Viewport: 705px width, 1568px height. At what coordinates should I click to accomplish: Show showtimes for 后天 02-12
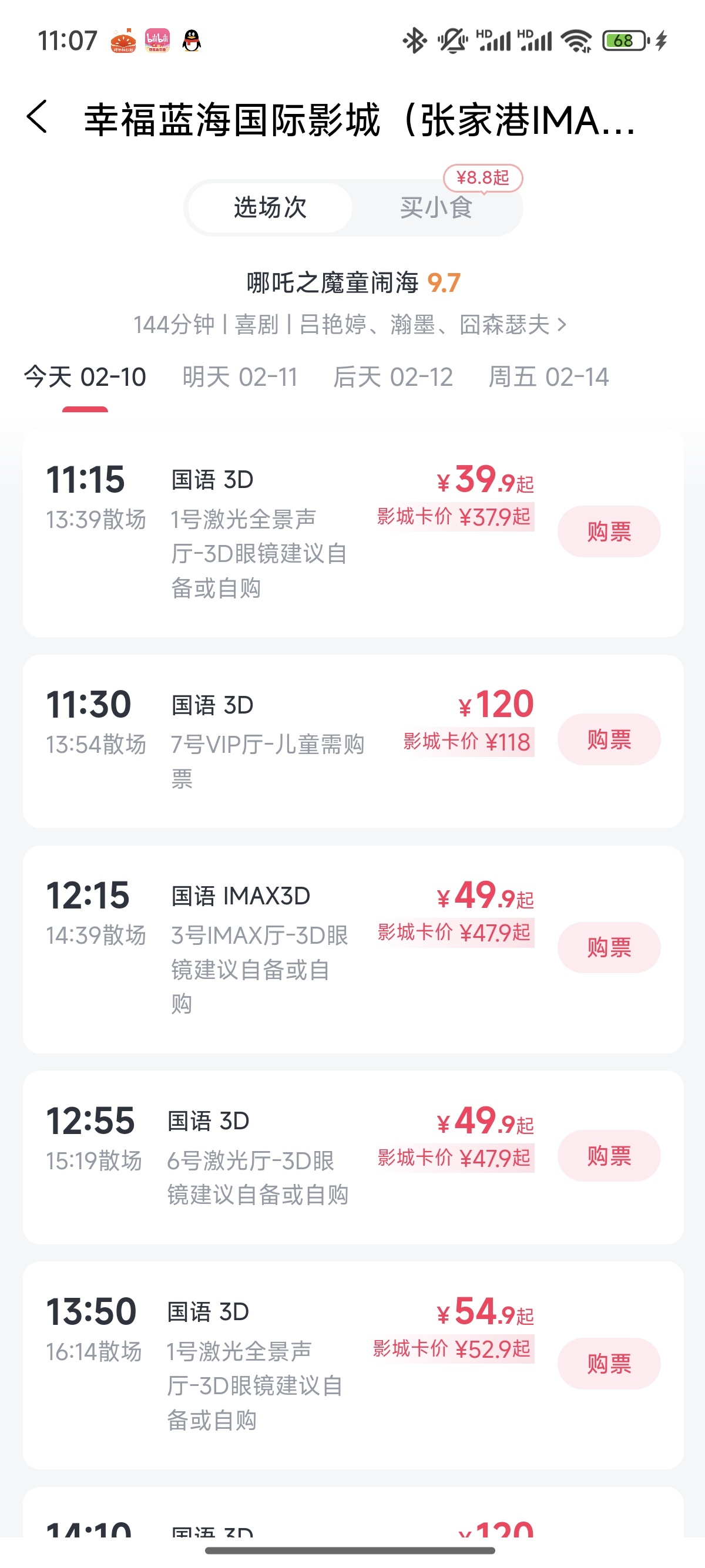tap(392, 378)
